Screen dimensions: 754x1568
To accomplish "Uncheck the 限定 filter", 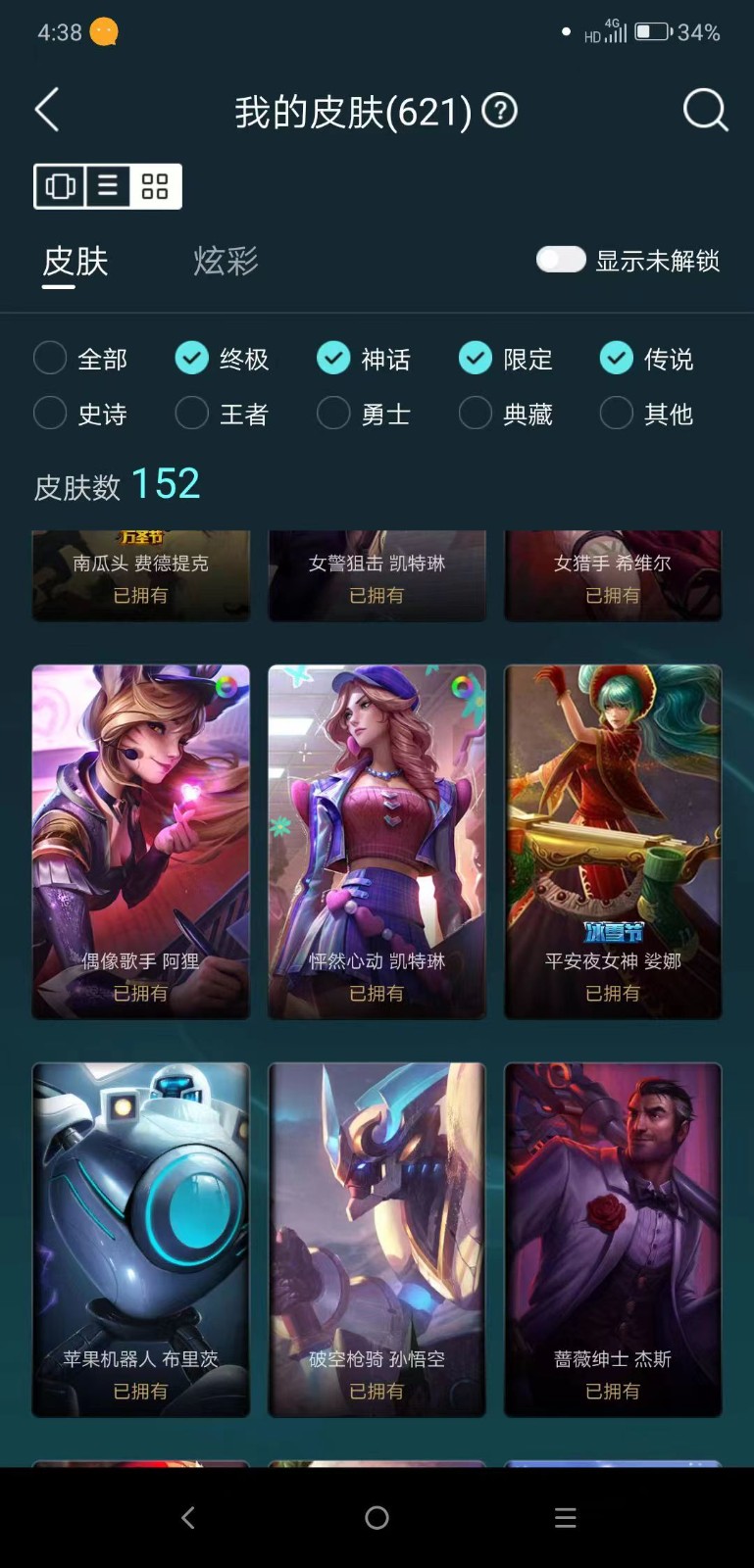I will (x=506, y=359).
